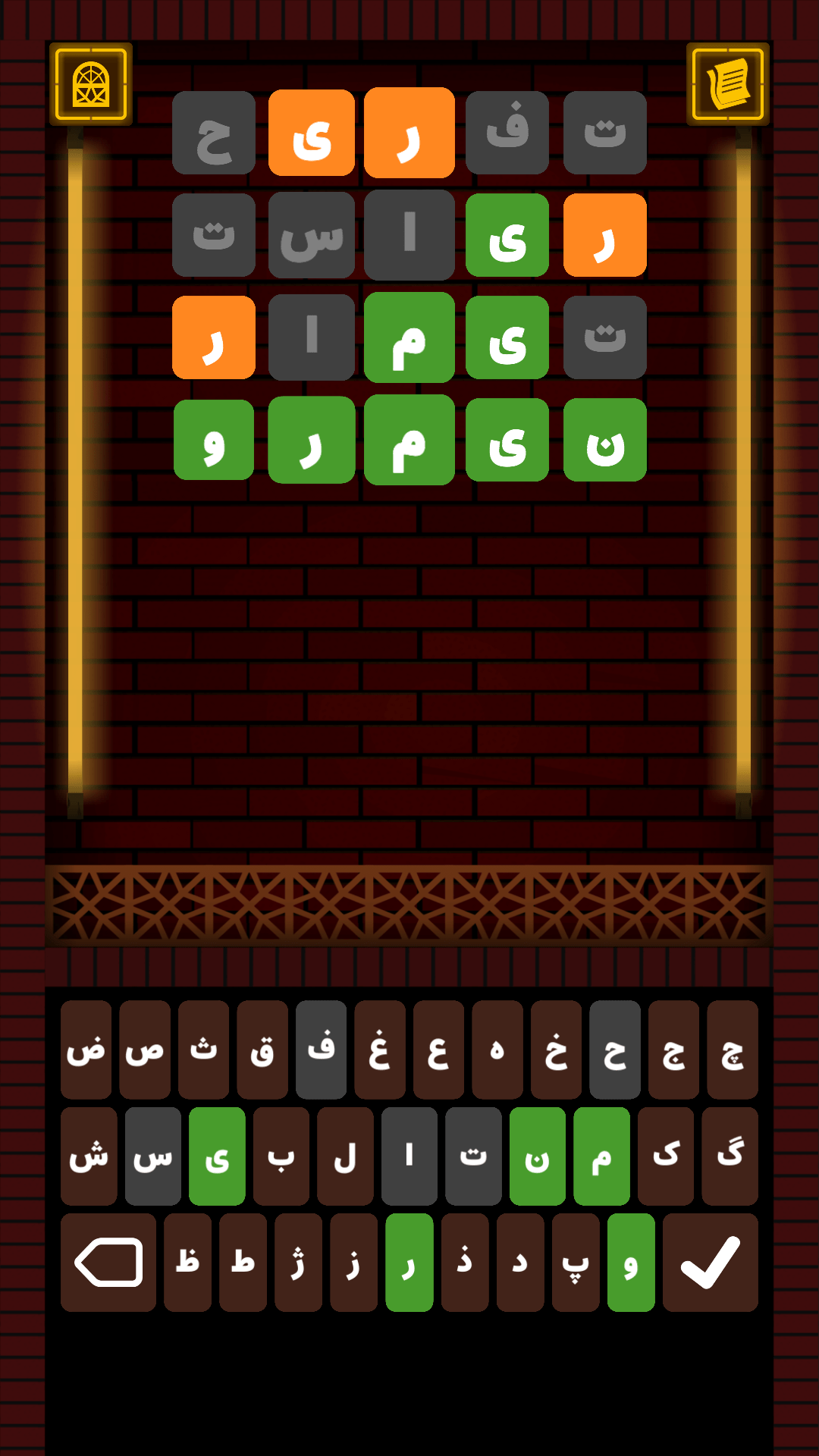The height and width of the screenshot is (1456, 819).
Task: Type the letter چ
Action: coord(732,1050)
